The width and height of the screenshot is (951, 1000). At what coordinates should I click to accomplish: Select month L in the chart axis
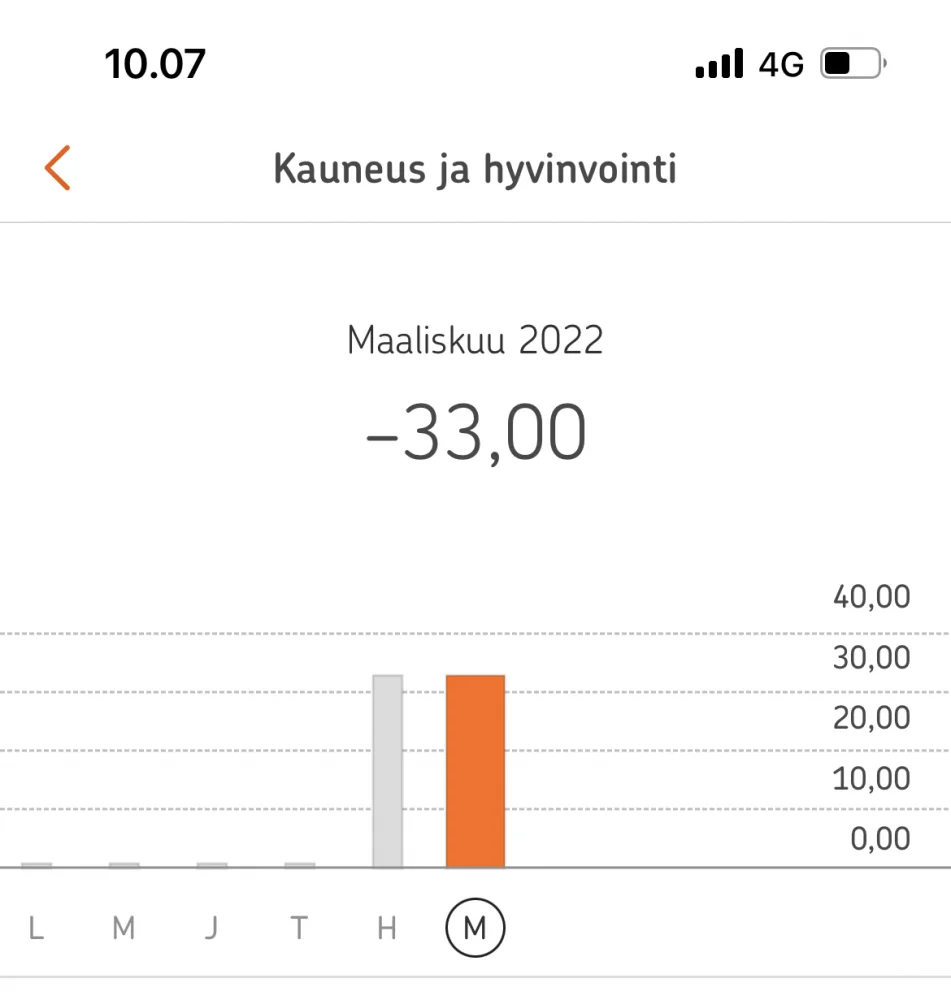[x=36, y=929]
